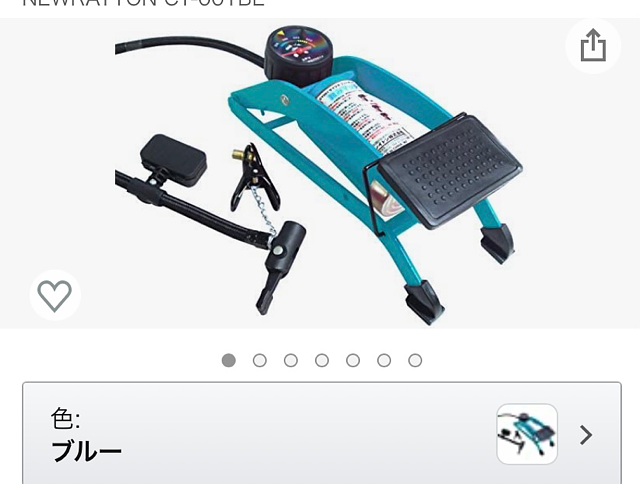Share this foot pump product
This screenshot has width=640, height=484.
593,46
